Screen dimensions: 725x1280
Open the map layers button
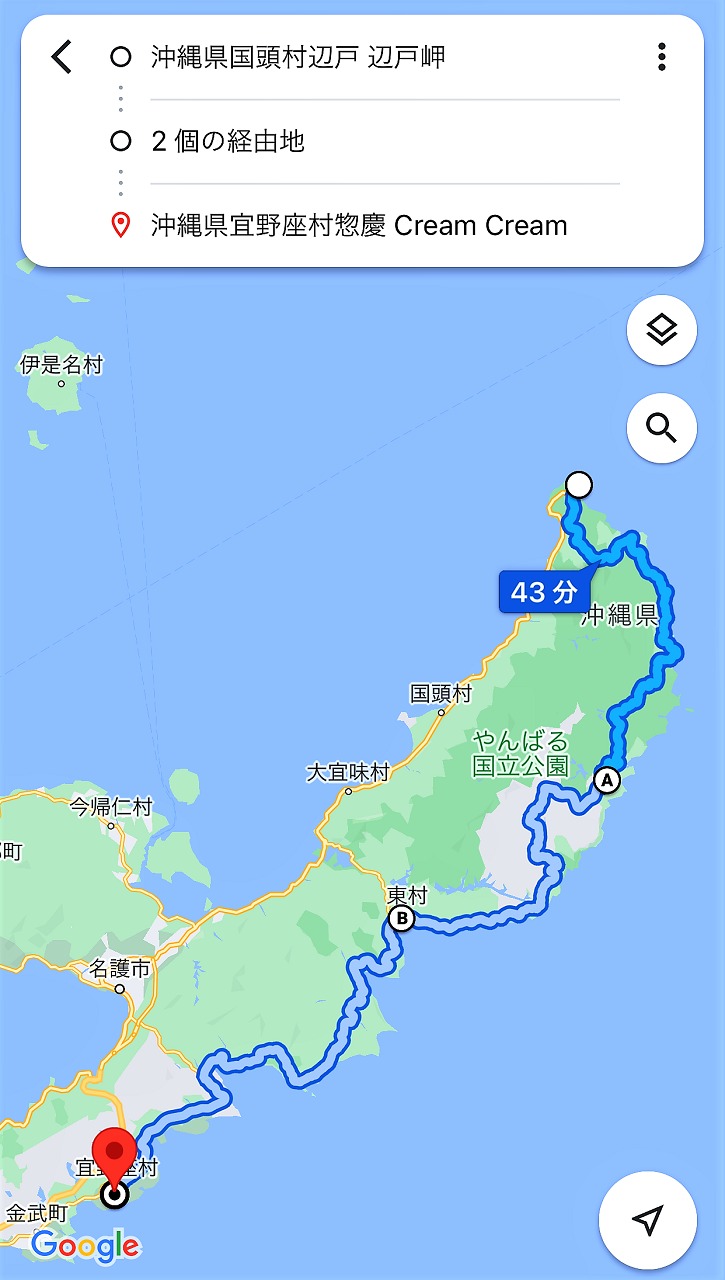[661, 330]
